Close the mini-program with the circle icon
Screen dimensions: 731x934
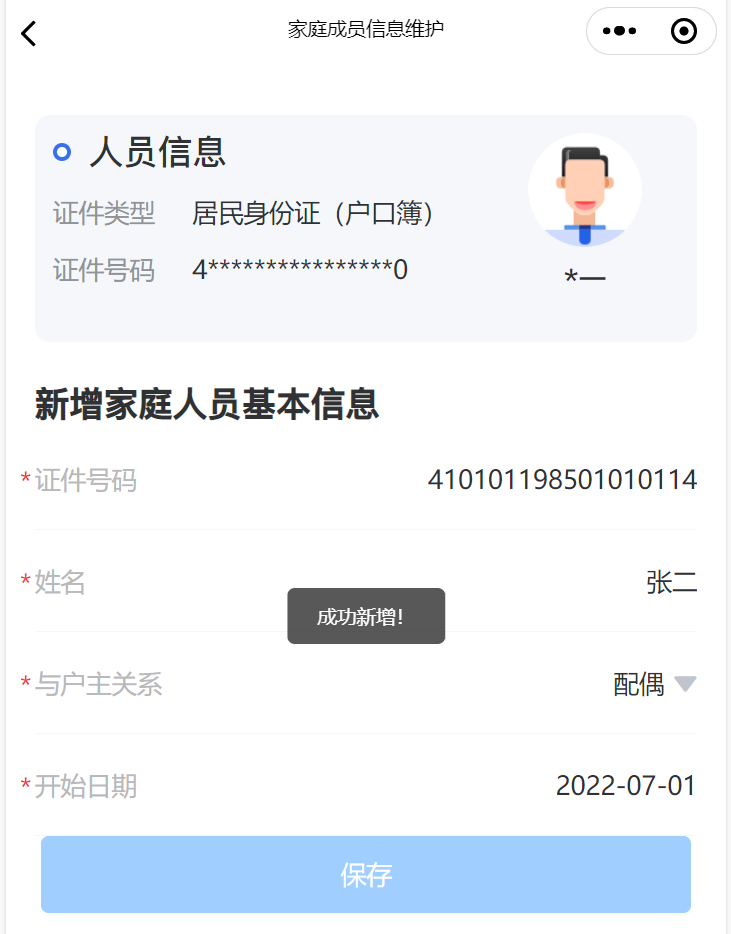pyautogui.click(x=684, y=31)
